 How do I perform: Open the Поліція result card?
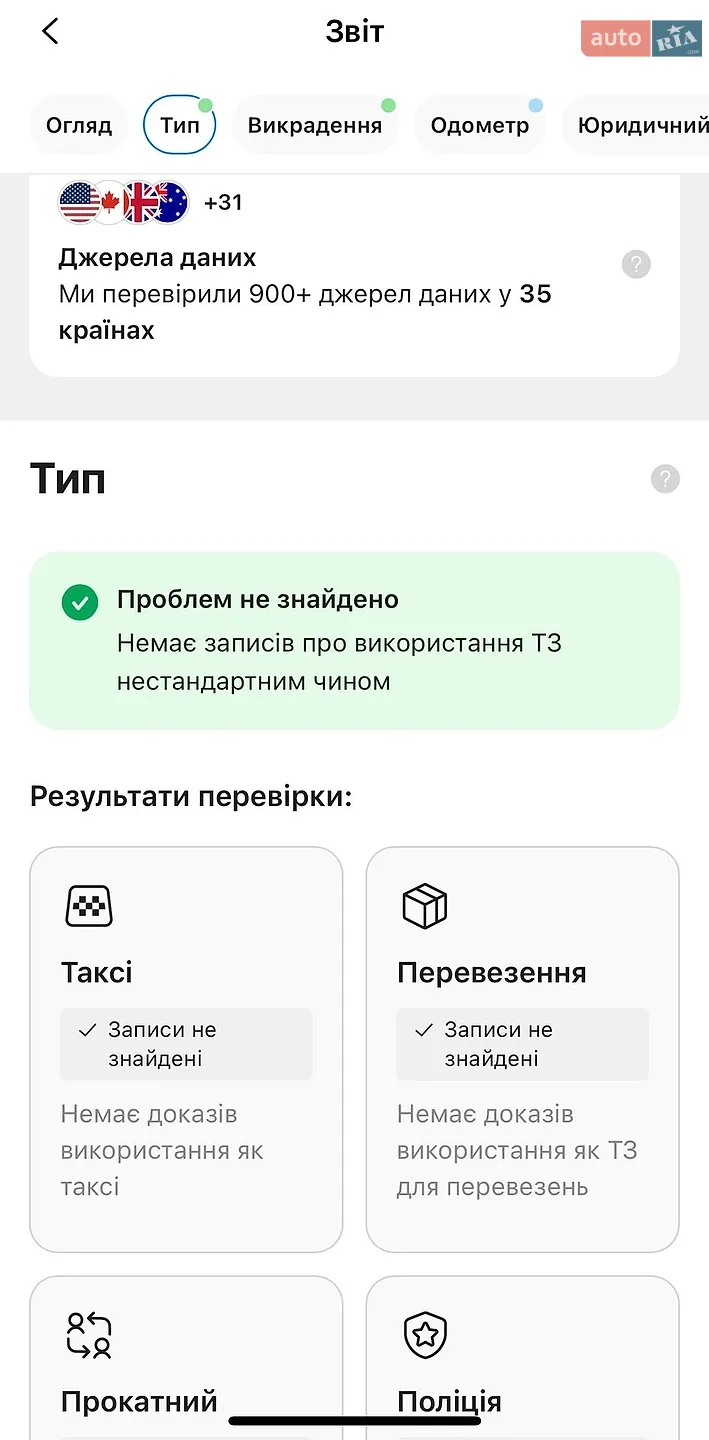click(x=523, y=1358)
